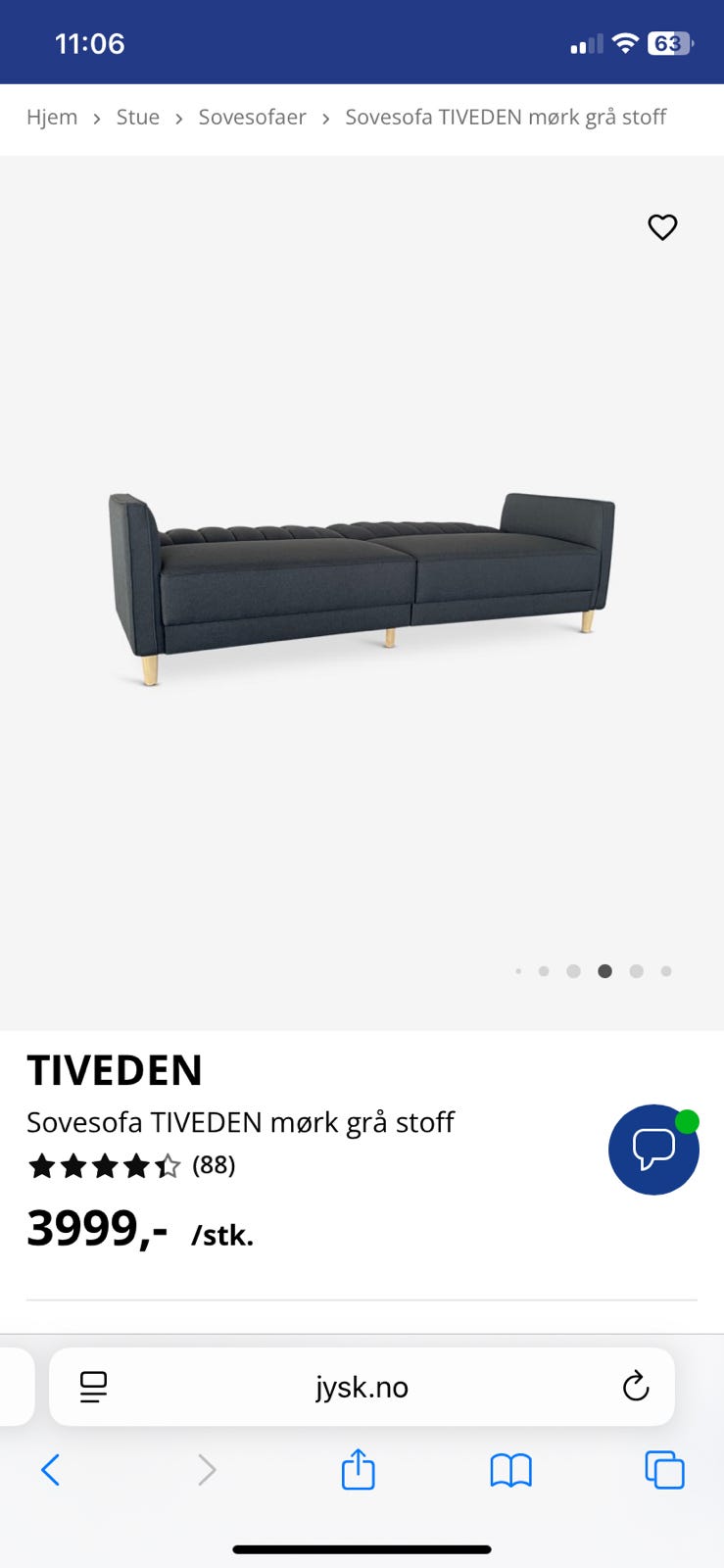Tap the heart icon to favorite the sofa
The width and height of the screenshot is (724, 1568).
pyautogui.click(x=662, y=227)
